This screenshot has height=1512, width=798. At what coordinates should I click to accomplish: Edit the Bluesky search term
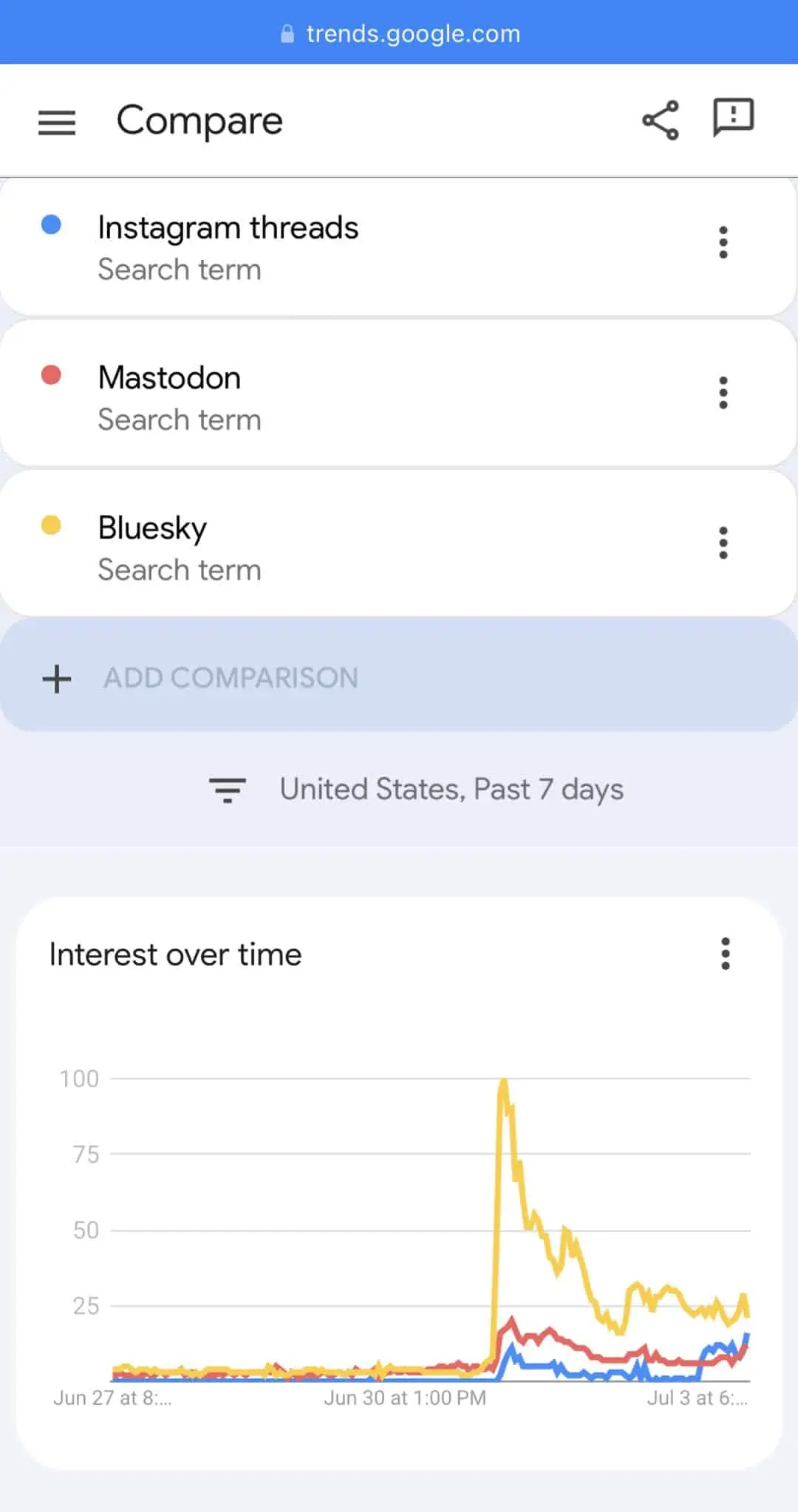click(152, 528)
